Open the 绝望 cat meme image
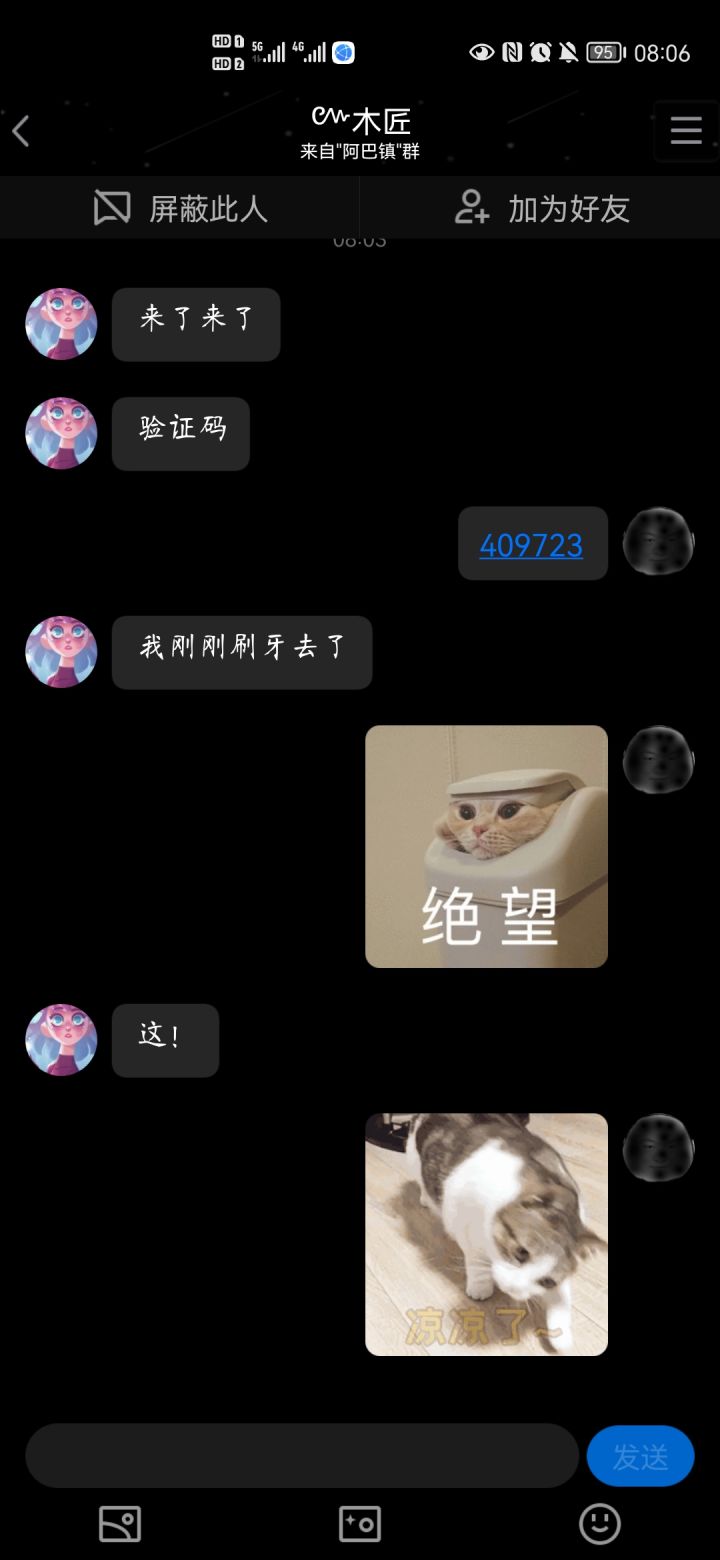Viewport: 720px width, 1560px height. tap(486, 847)
